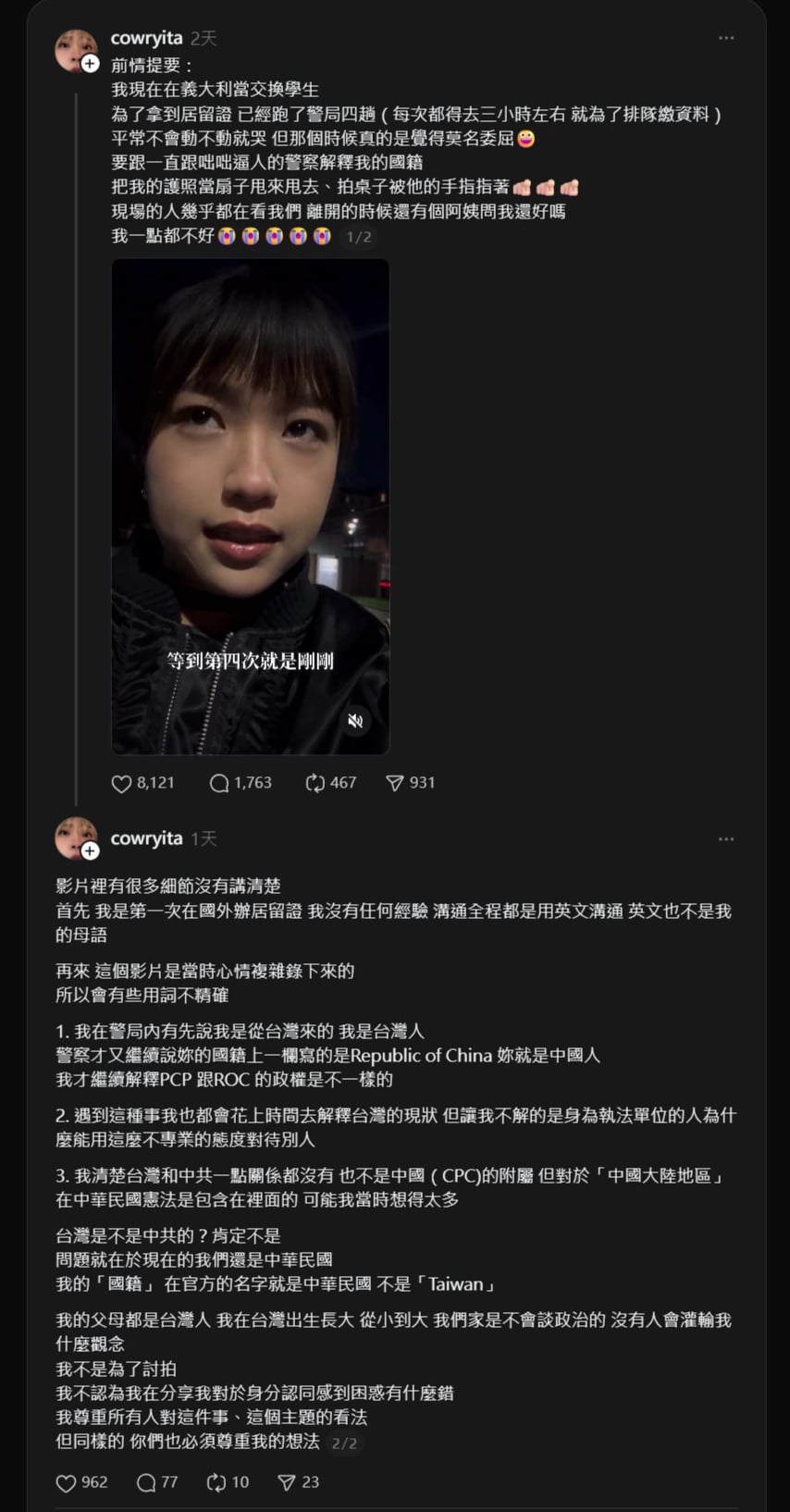Tap cowryita's avatar plus on the 1天 post
The image size is (790, 1512).
(x=90, y=850)
